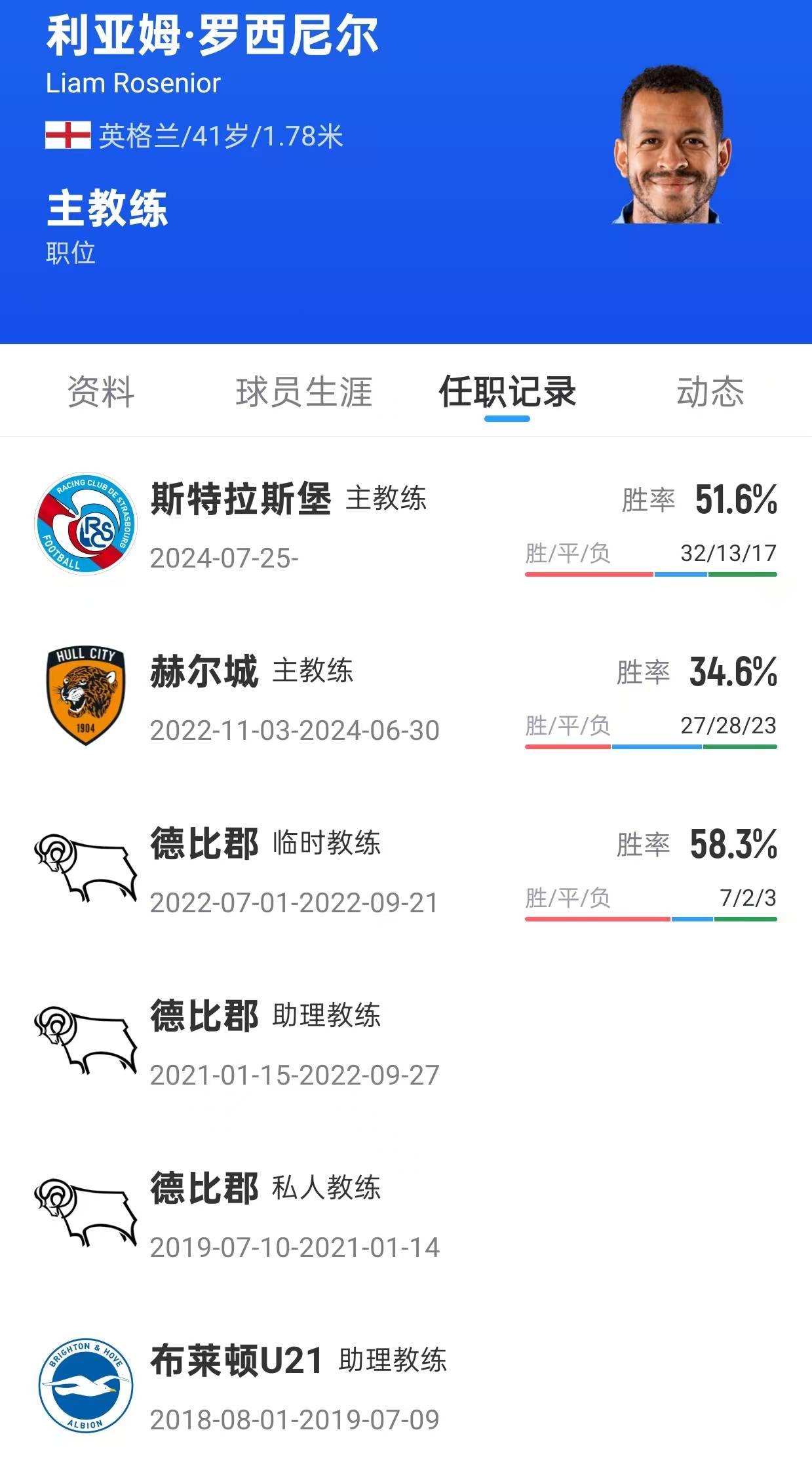The image size is (812, 1468).
Task: Select the 任职记录 tab
Action: 507,392
